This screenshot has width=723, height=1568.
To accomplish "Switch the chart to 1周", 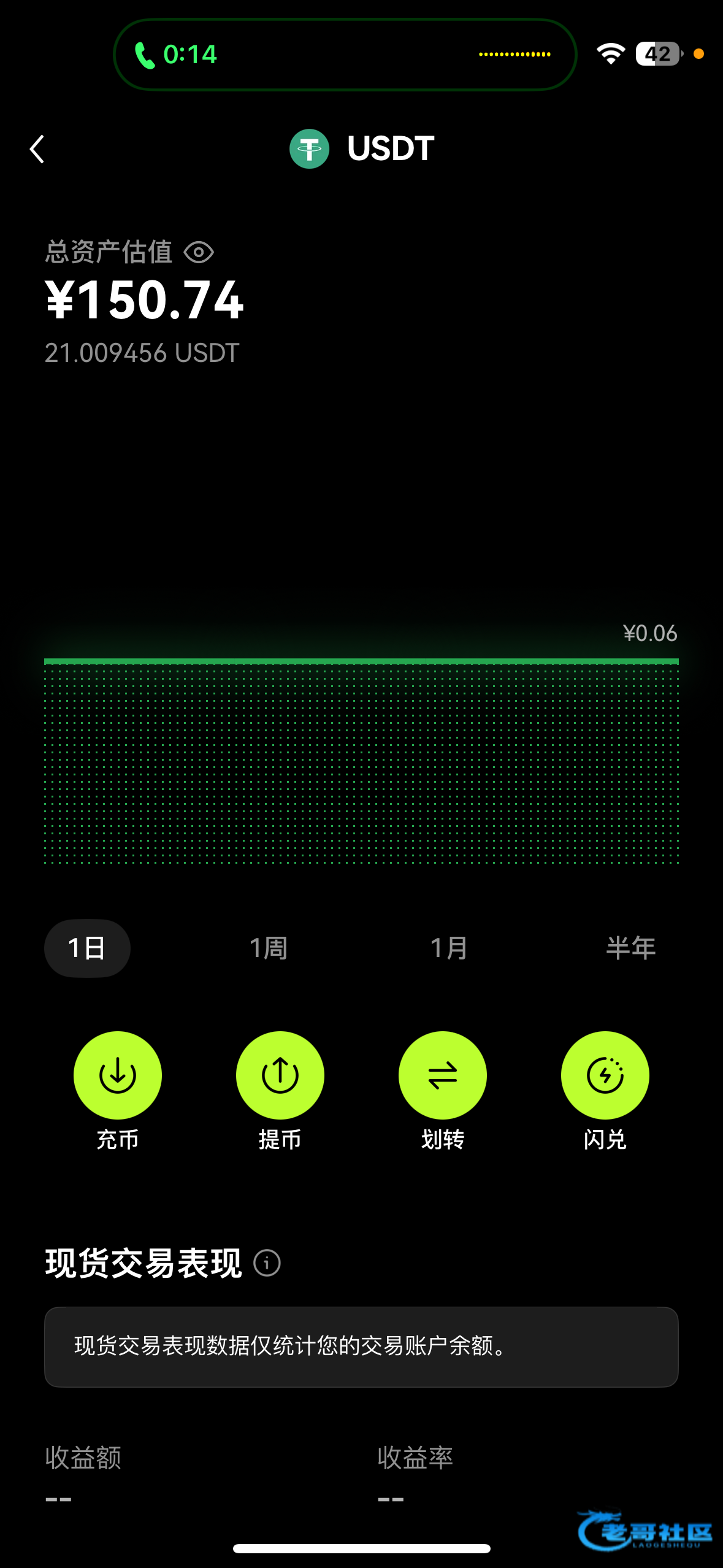I will point(269,948).
